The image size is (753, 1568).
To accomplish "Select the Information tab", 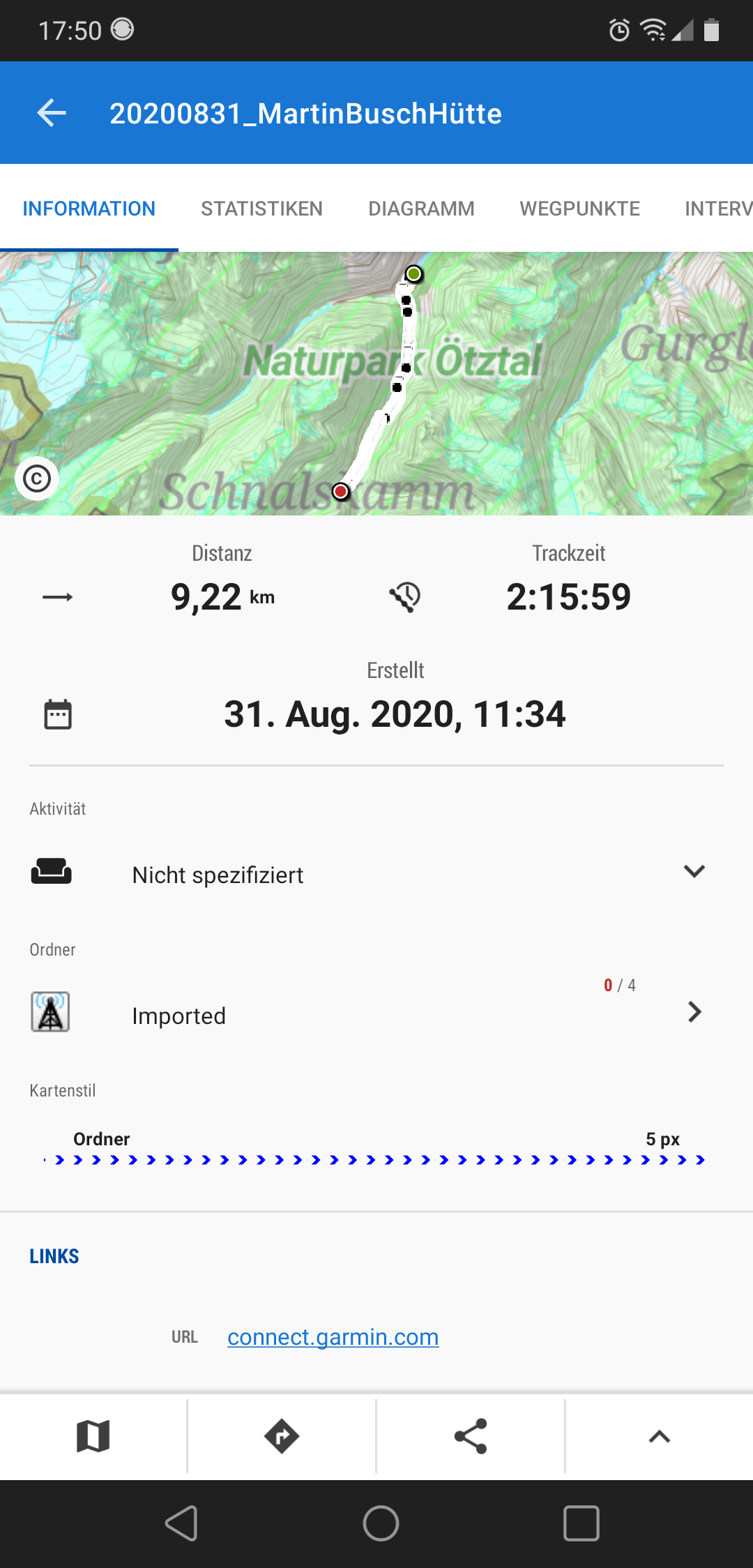I will click(x=89, y=209).
